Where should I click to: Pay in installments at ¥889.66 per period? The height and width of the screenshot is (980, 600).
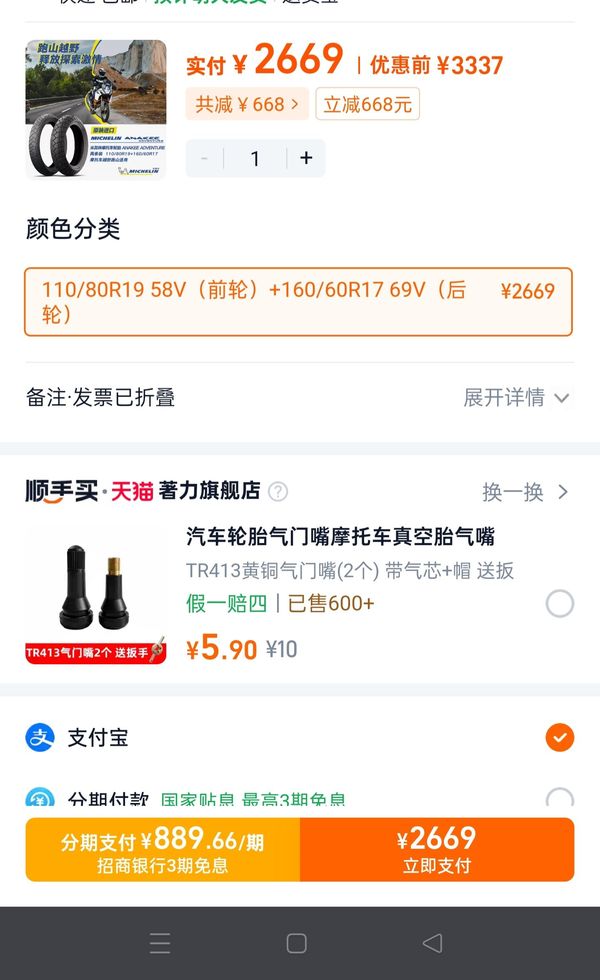point(162,850)
